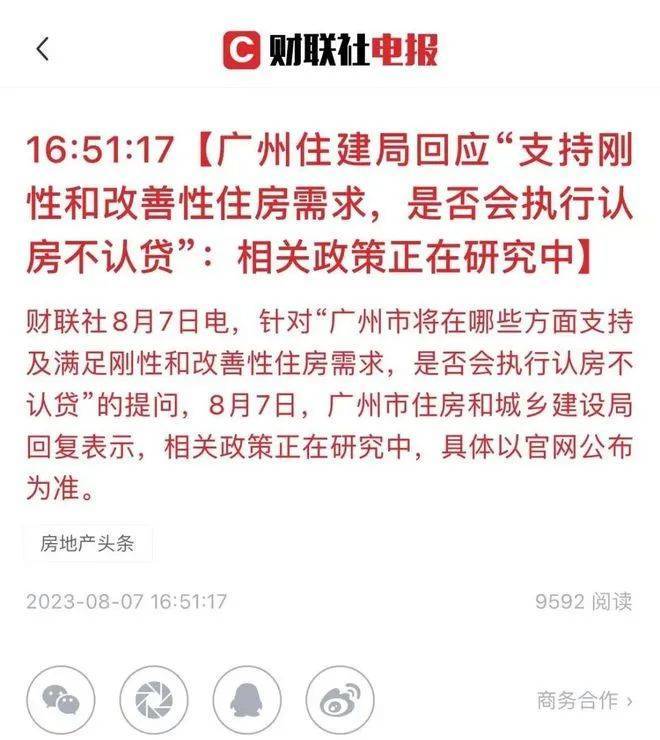Open the 商务合作 link
This screenshot has width=660, height=740.
(584, 700)
